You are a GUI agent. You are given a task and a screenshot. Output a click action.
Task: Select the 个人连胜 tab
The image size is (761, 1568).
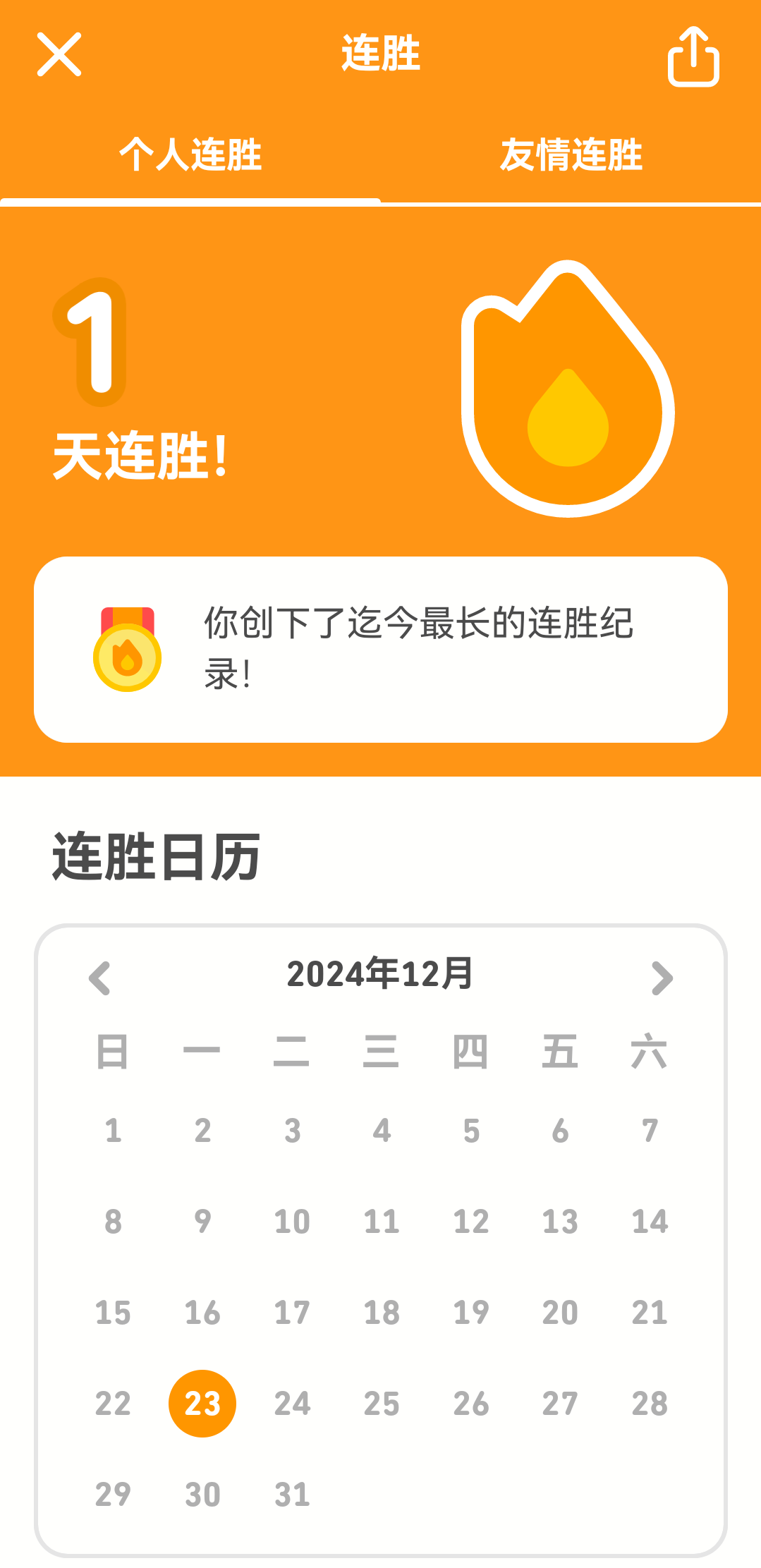[x=190, y=155]
